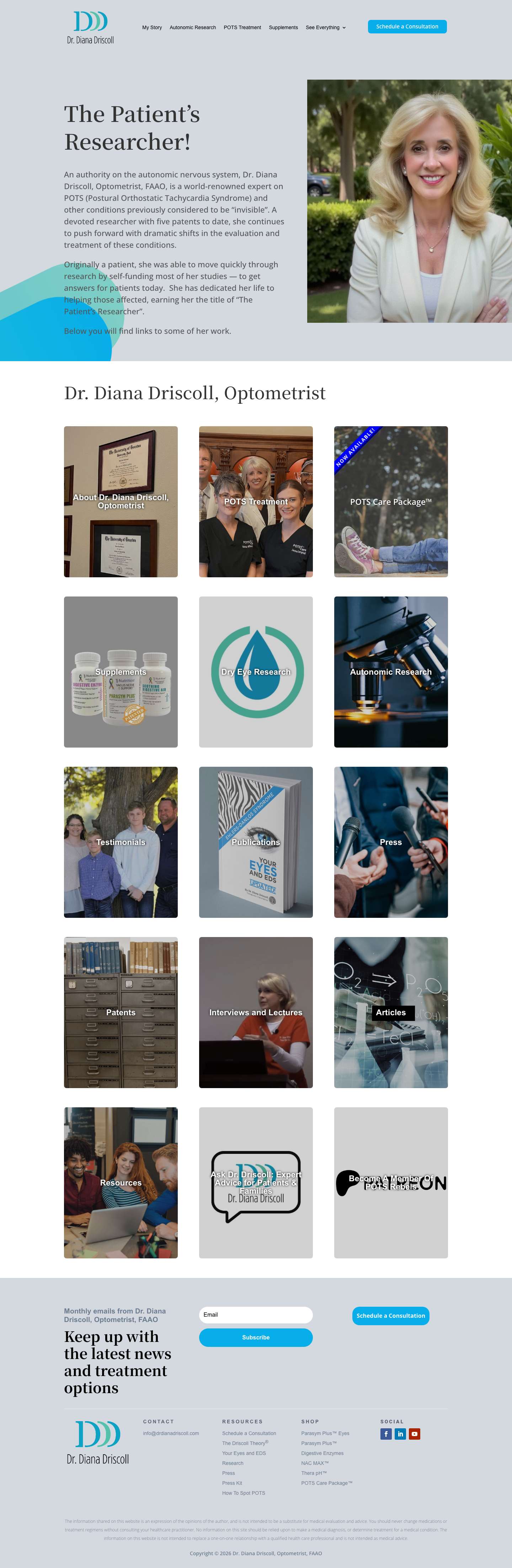Open the My Story nav link
512x1568 pixels.
click(151, 27)
